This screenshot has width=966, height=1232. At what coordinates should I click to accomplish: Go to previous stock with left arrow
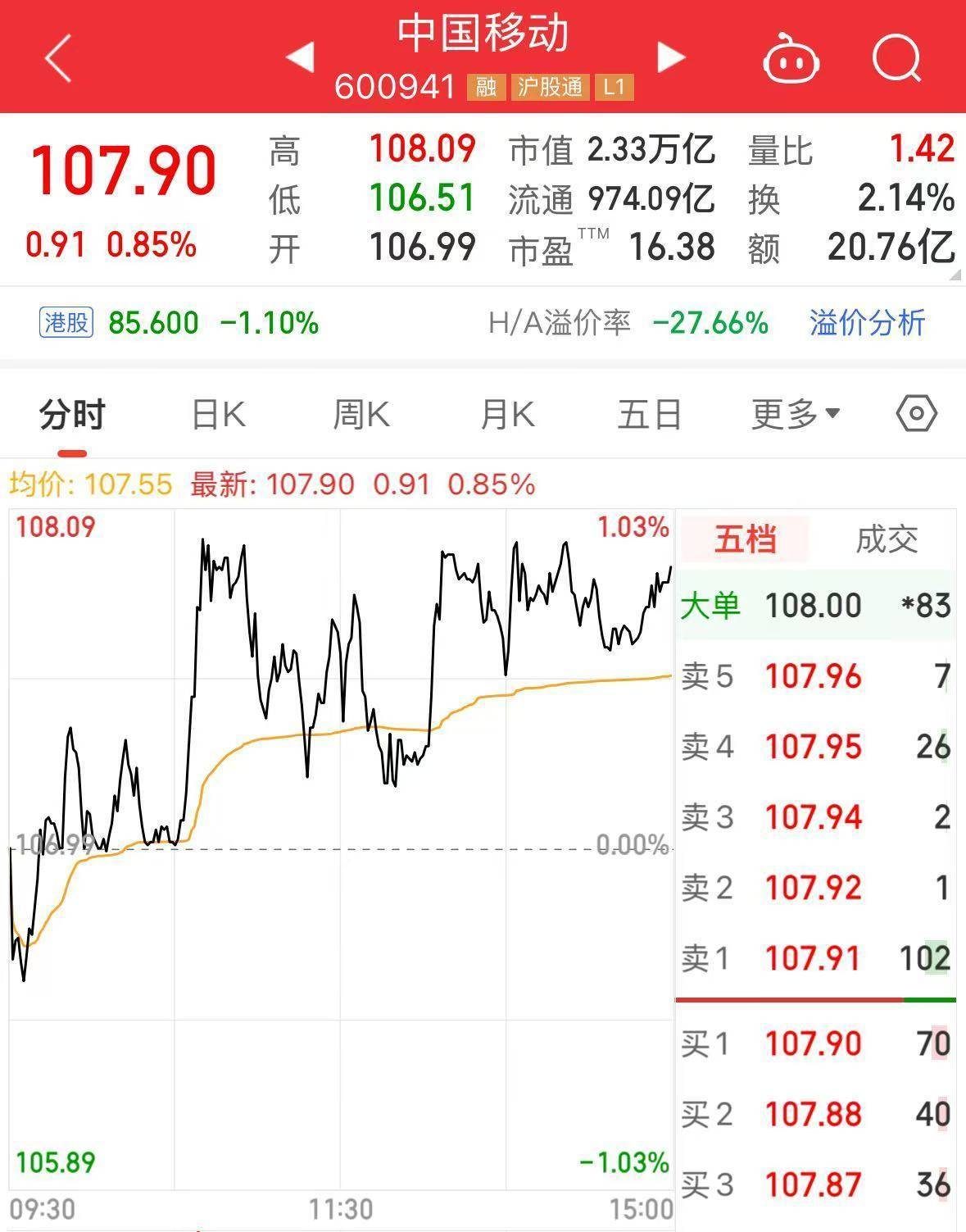[x=301, y=57]
